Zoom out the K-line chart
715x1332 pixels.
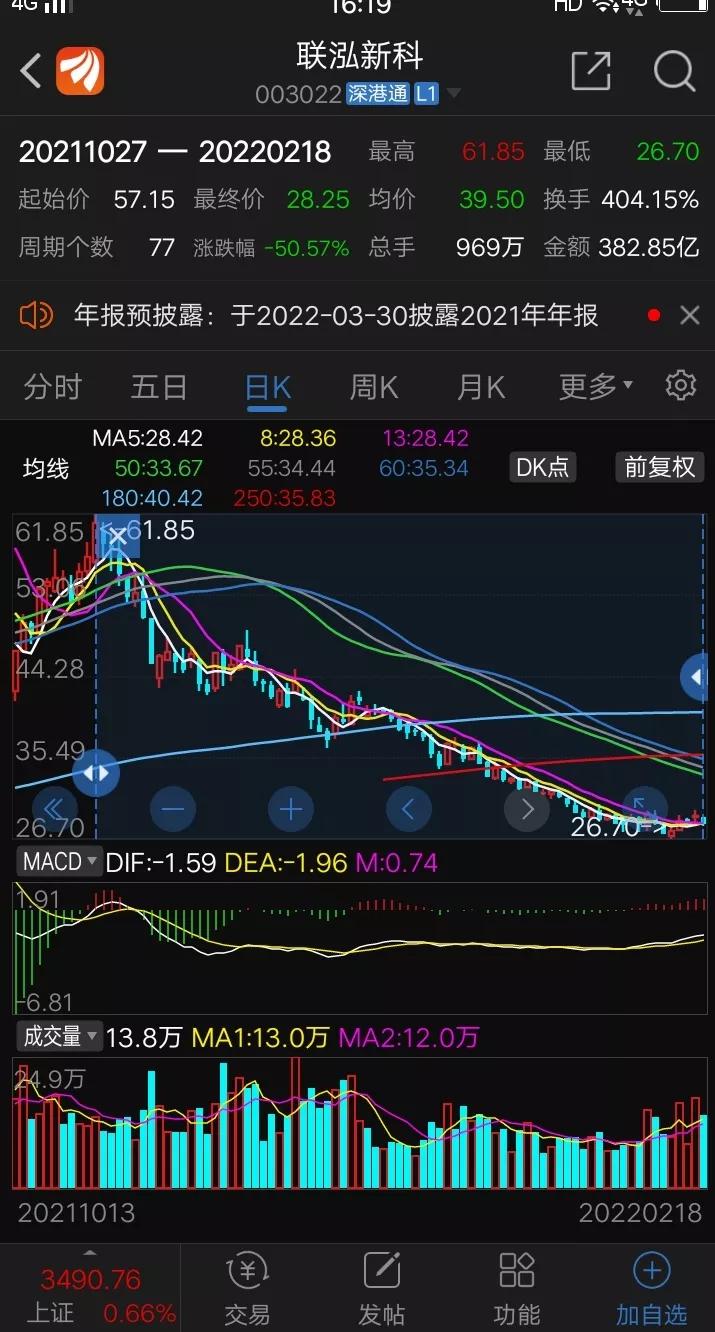pos(173,808)
